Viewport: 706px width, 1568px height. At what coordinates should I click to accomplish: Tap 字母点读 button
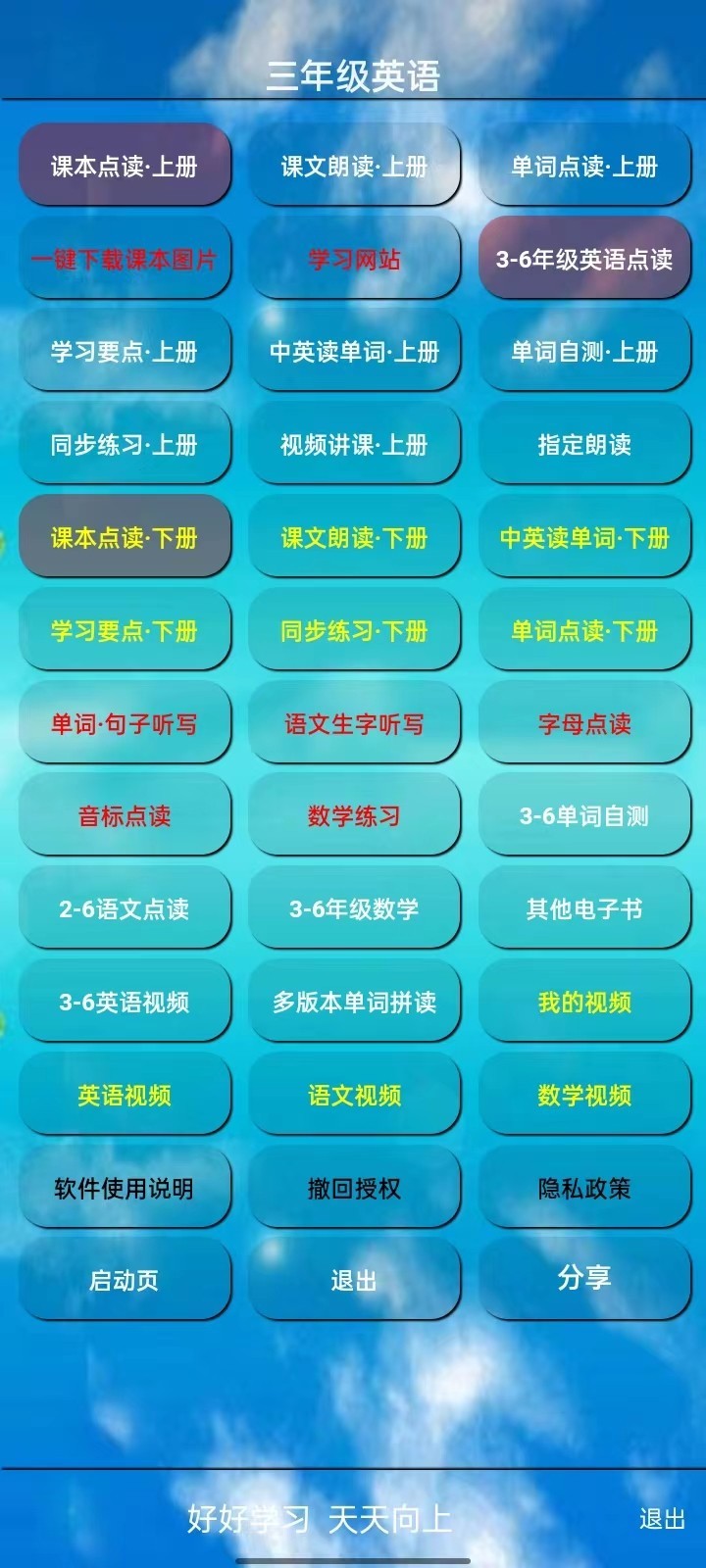coord(584,723)
